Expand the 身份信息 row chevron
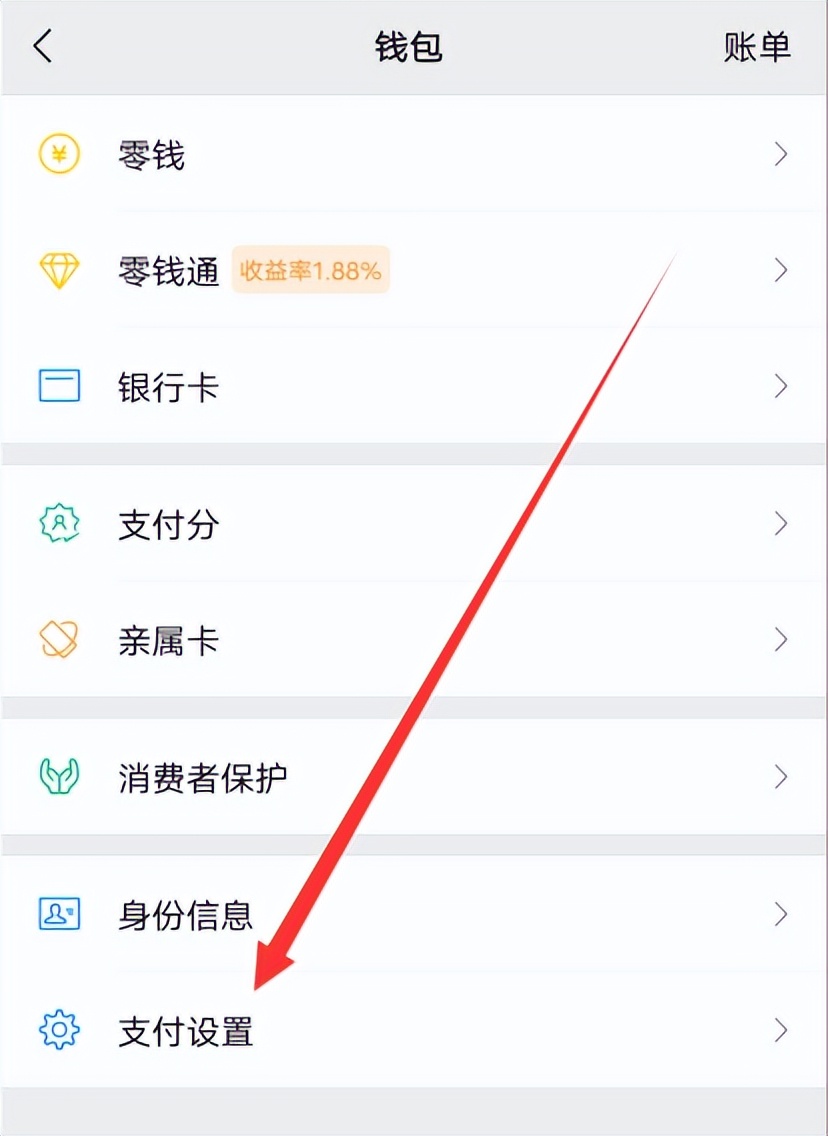The image size is (828, 1136). [x=784, y=915]
